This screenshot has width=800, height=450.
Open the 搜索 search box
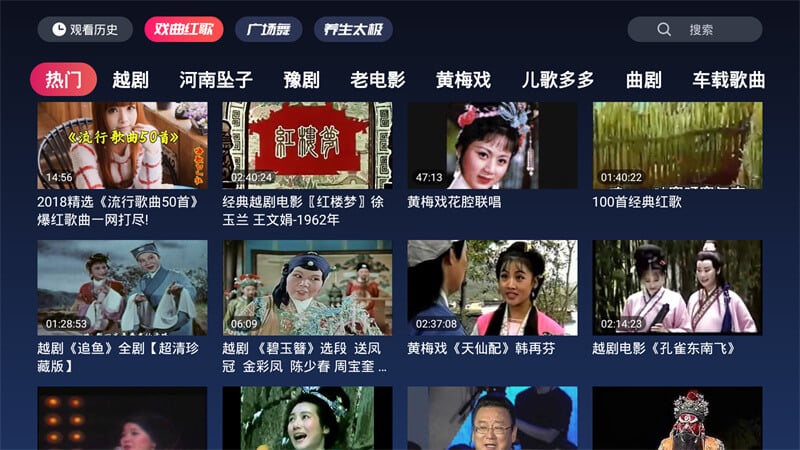[x=694, y=29]
